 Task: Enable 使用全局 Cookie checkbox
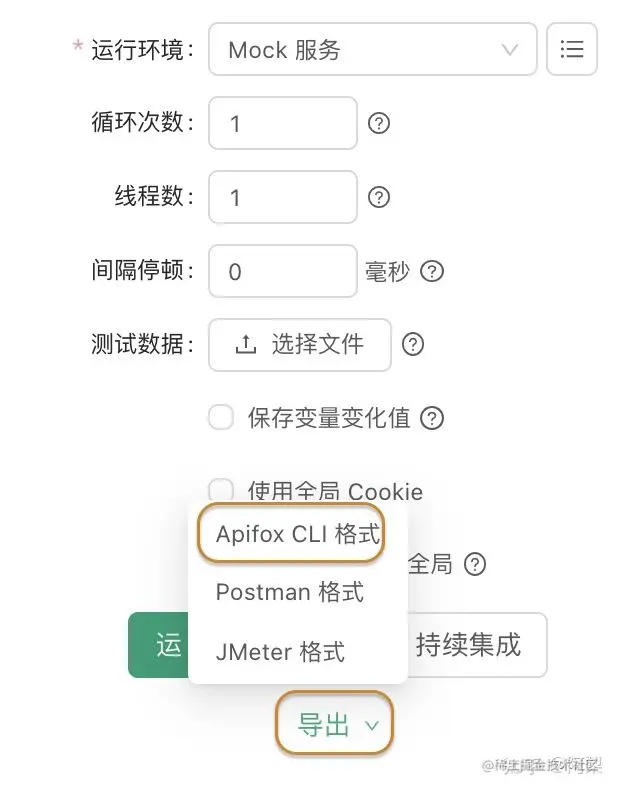click(221, 491)
